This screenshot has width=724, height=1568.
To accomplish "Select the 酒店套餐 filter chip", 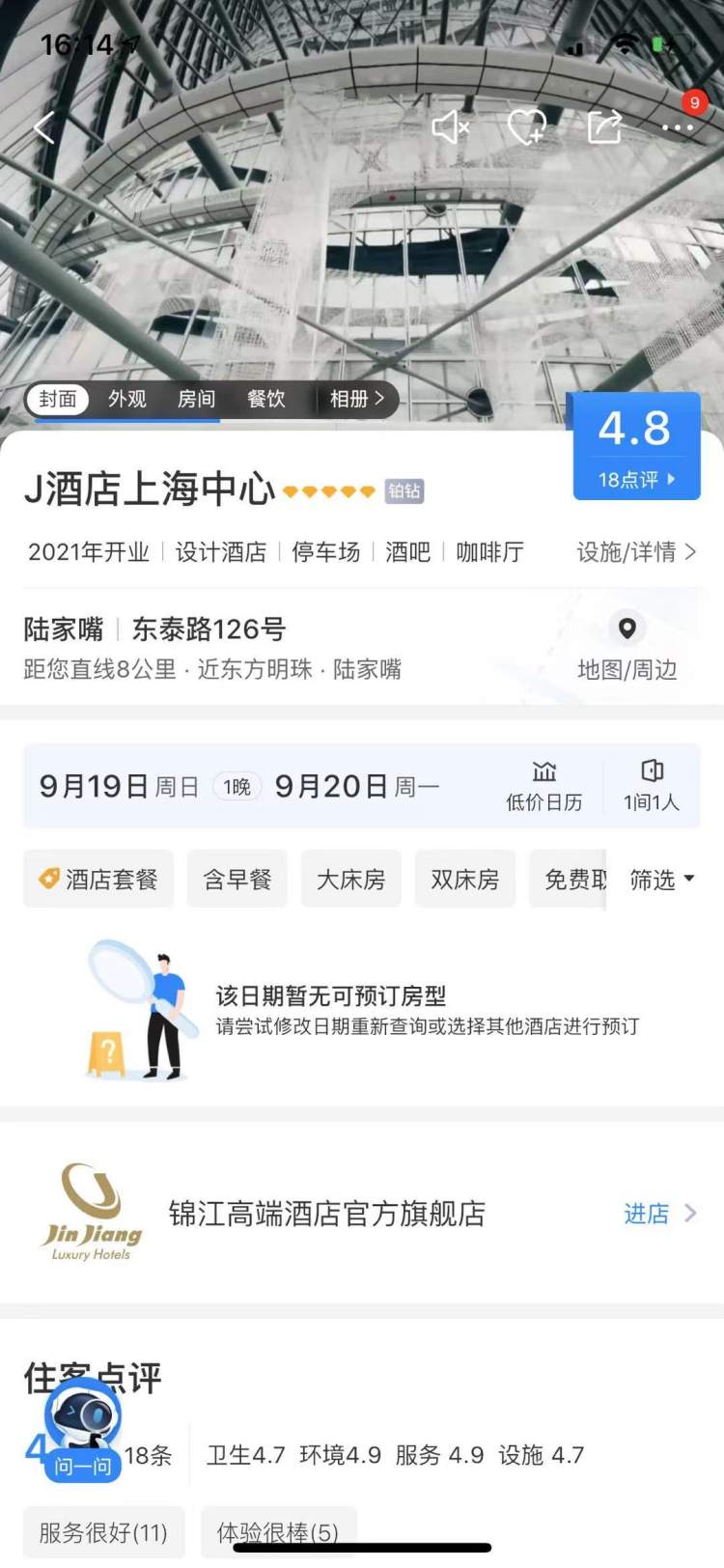I will pos(98,879).
